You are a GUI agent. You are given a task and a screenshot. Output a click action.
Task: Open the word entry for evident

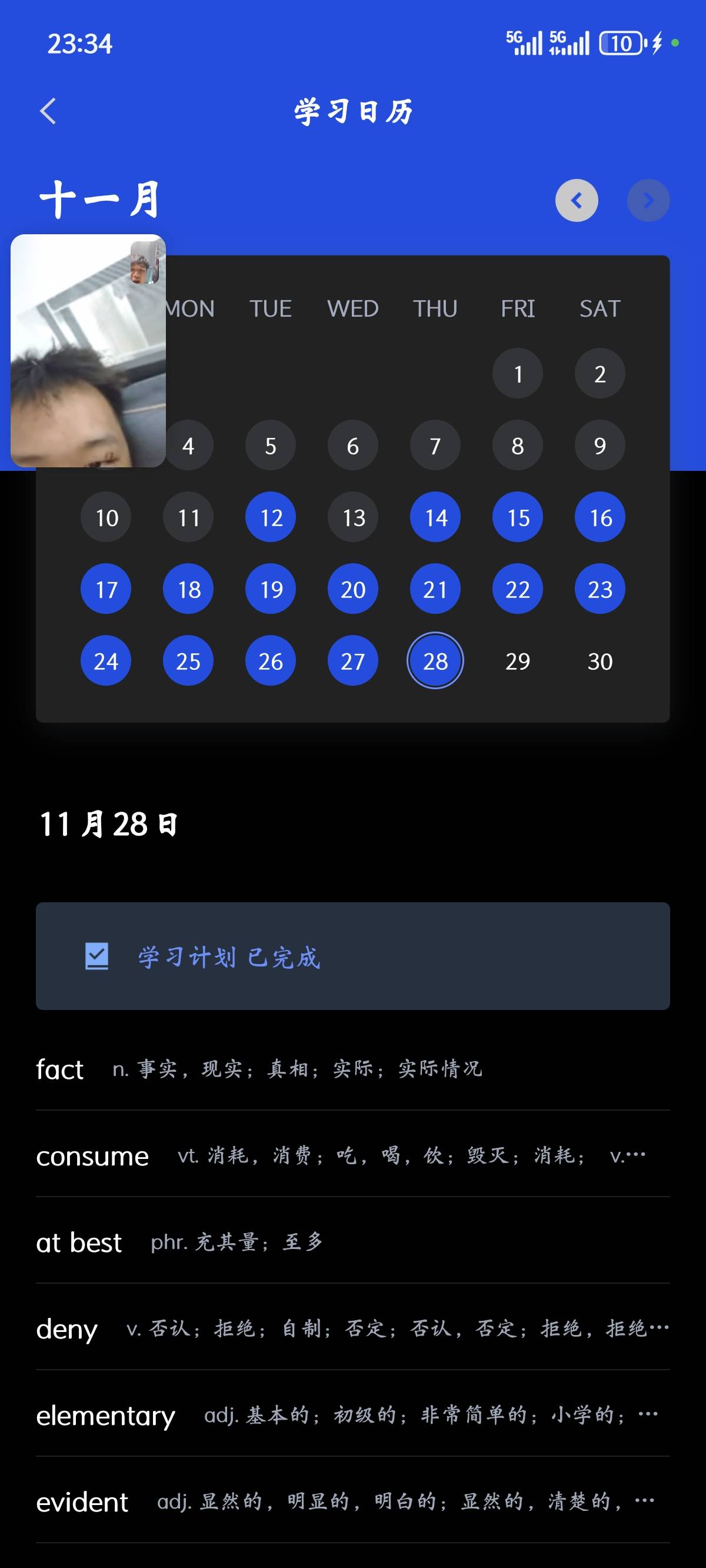click(x=353, y=1500)
